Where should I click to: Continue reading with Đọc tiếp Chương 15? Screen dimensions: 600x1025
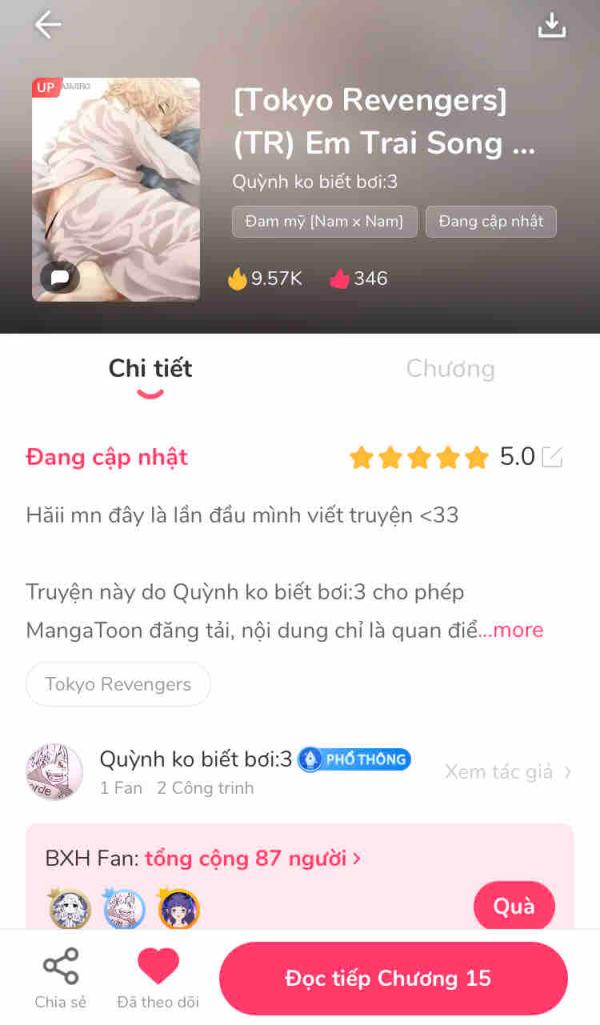coord(393,978)
